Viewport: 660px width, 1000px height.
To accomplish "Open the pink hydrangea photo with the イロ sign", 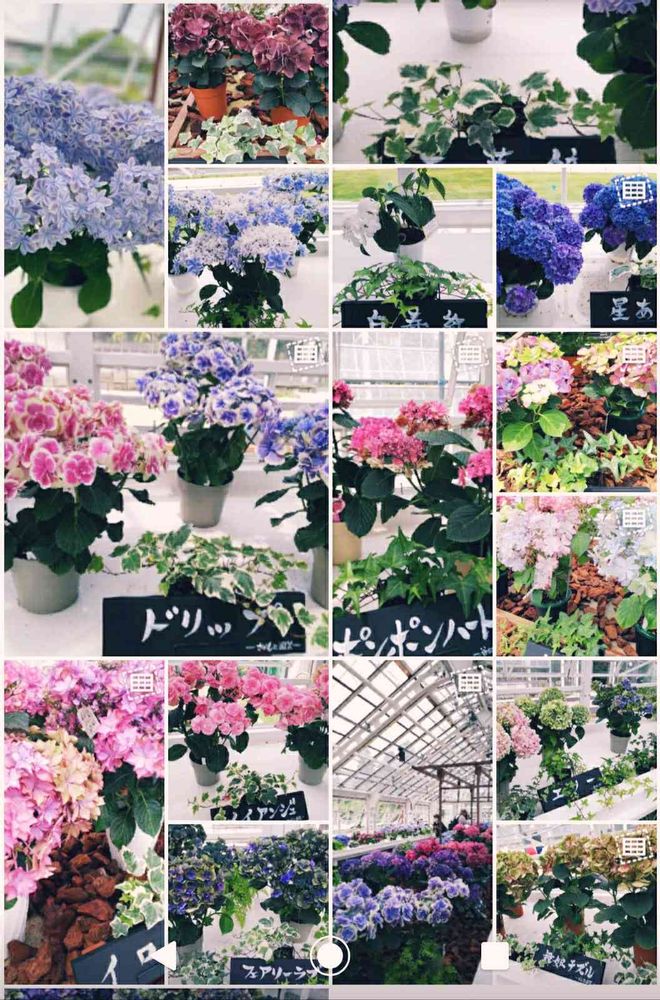I will 84,823.
